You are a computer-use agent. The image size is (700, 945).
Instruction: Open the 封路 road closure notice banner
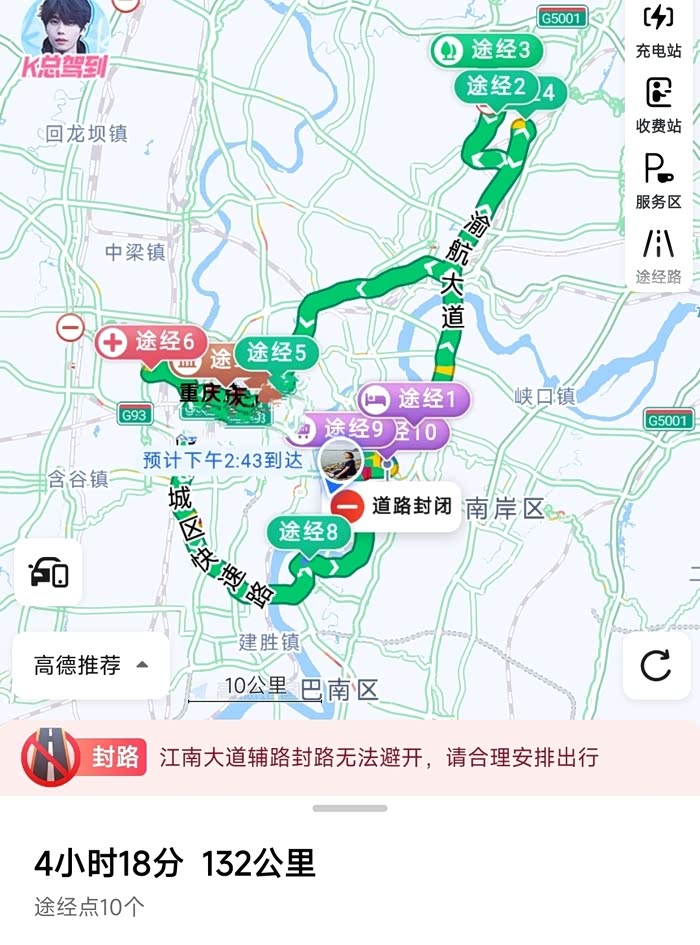pos(350,757)
